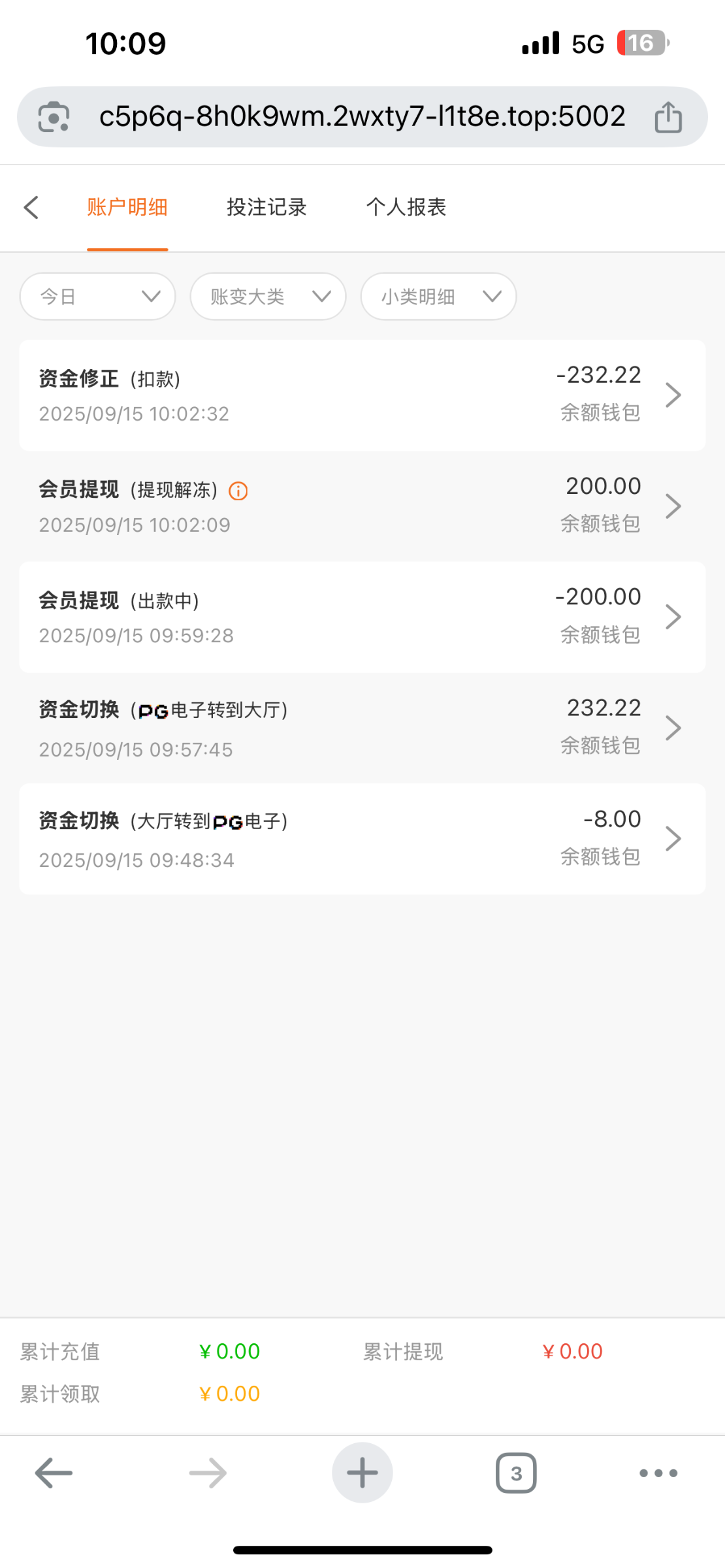This screenshot has height=1568, width=725.
Task: Select the 账户明细 tab
Action: pyautogui.click(x=127, y=208)
